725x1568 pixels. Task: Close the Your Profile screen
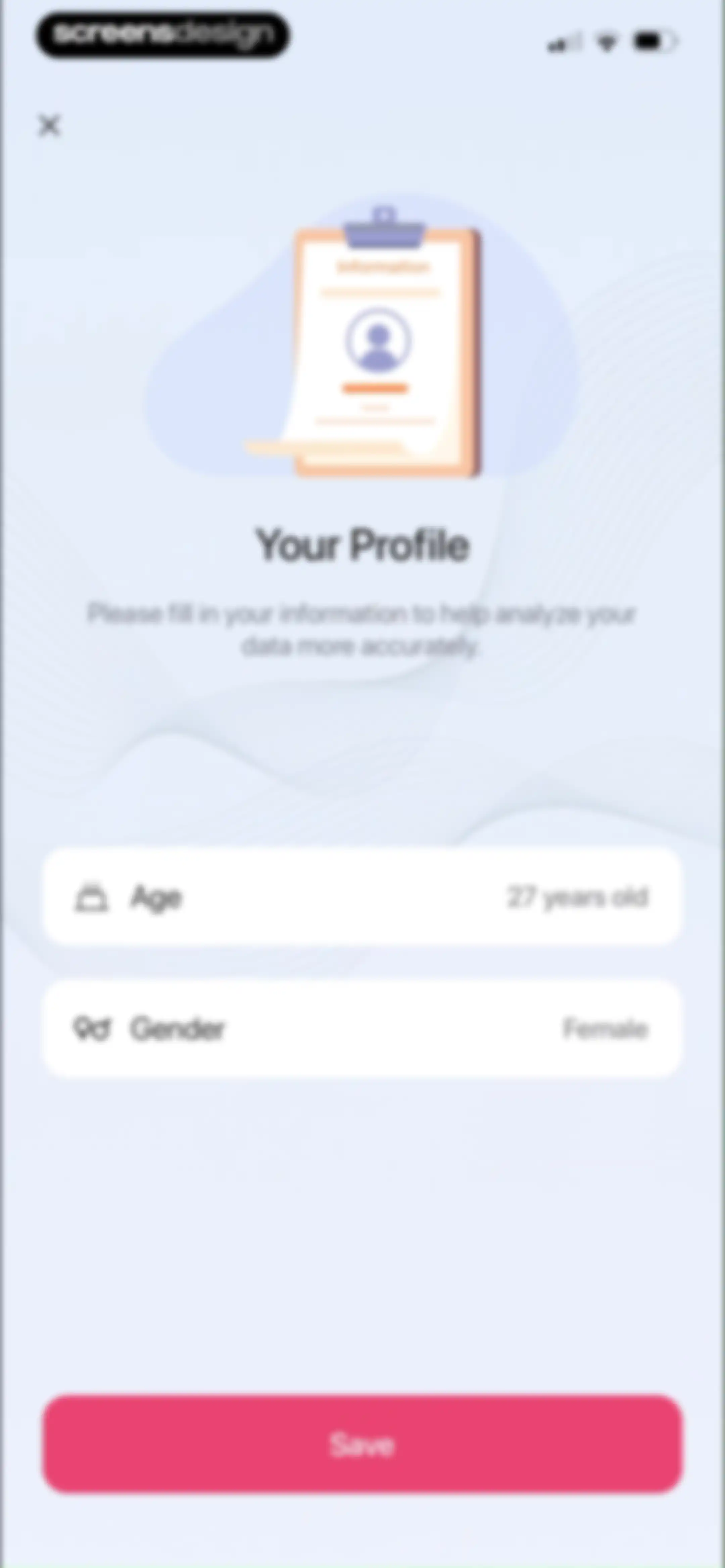tap(49, 125)
